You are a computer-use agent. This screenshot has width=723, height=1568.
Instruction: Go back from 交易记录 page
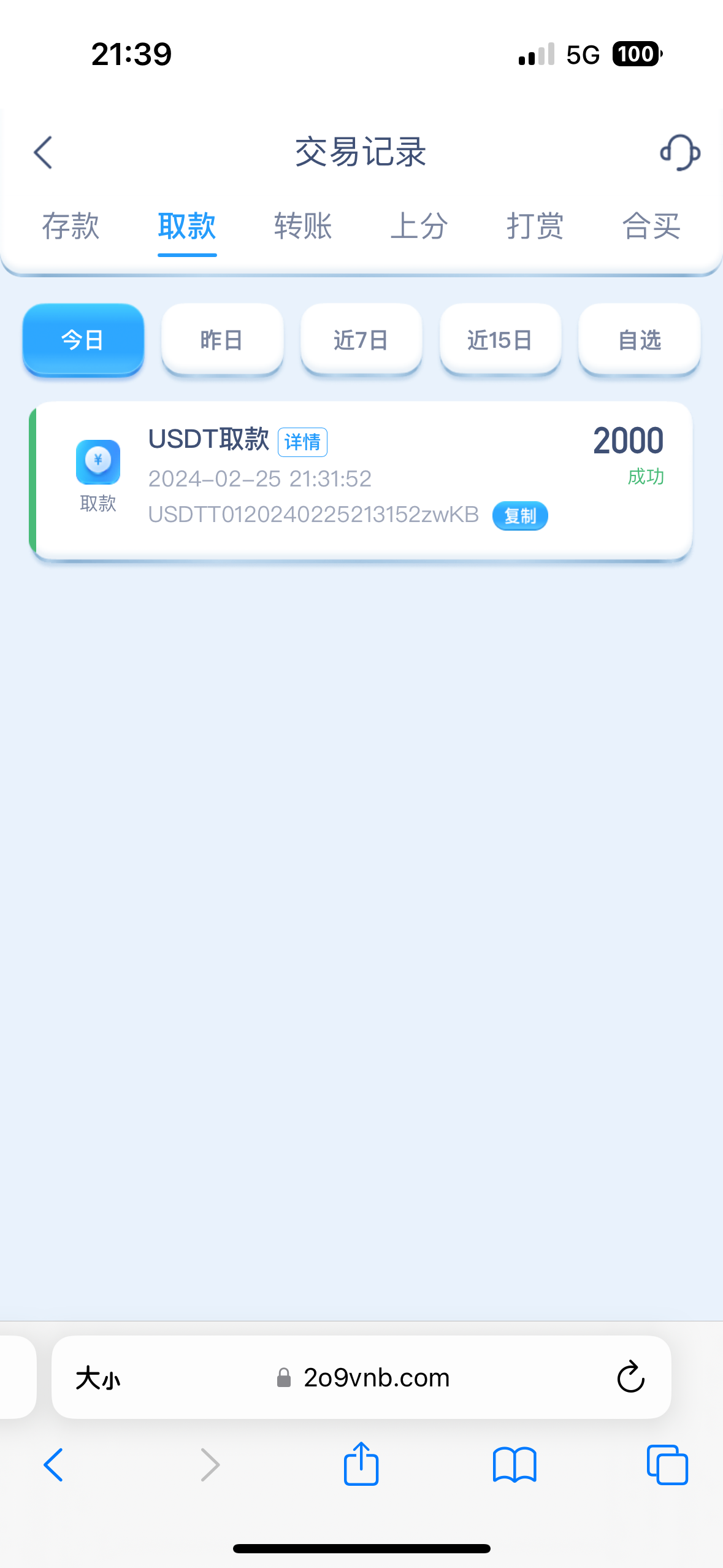pos(44,152)
